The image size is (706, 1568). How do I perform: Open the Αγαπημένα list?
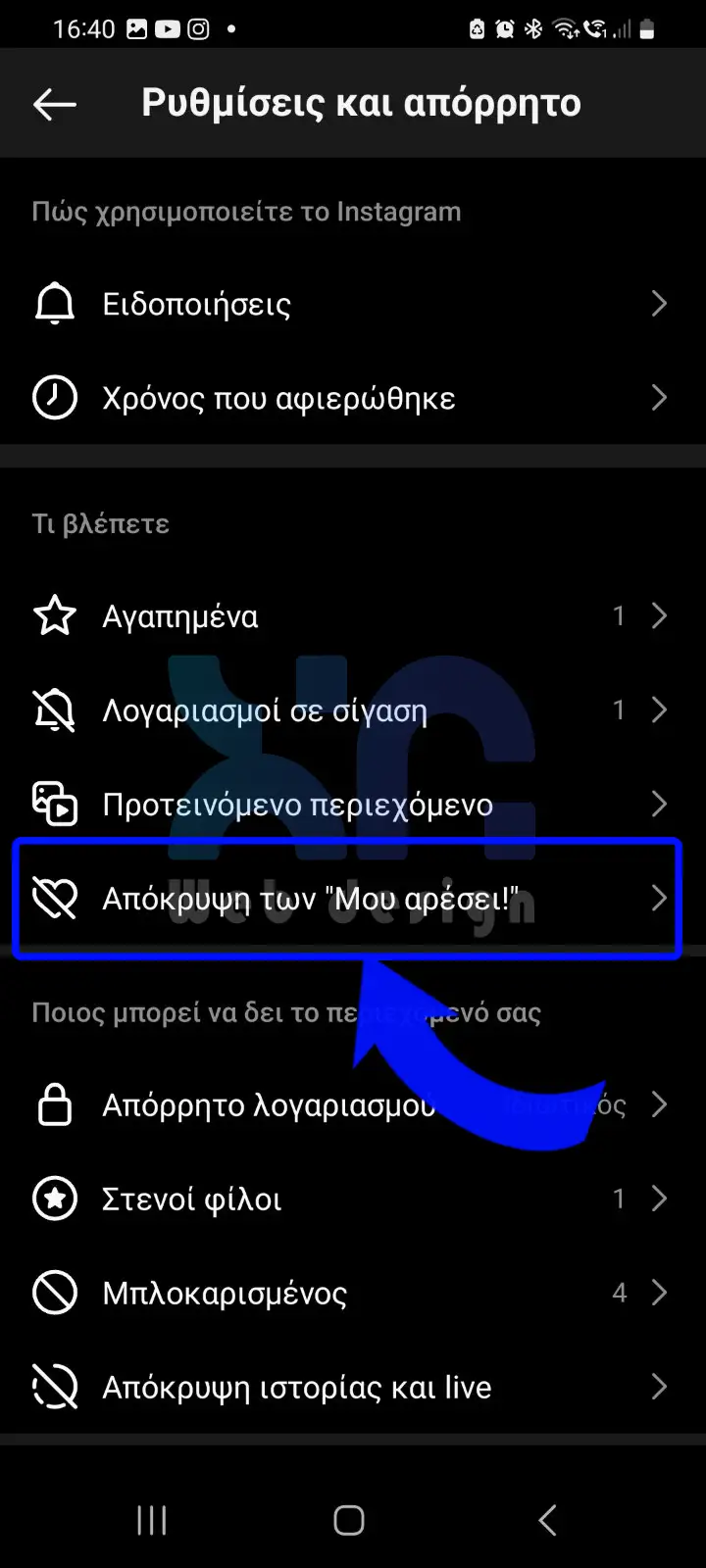coord(353,615)
